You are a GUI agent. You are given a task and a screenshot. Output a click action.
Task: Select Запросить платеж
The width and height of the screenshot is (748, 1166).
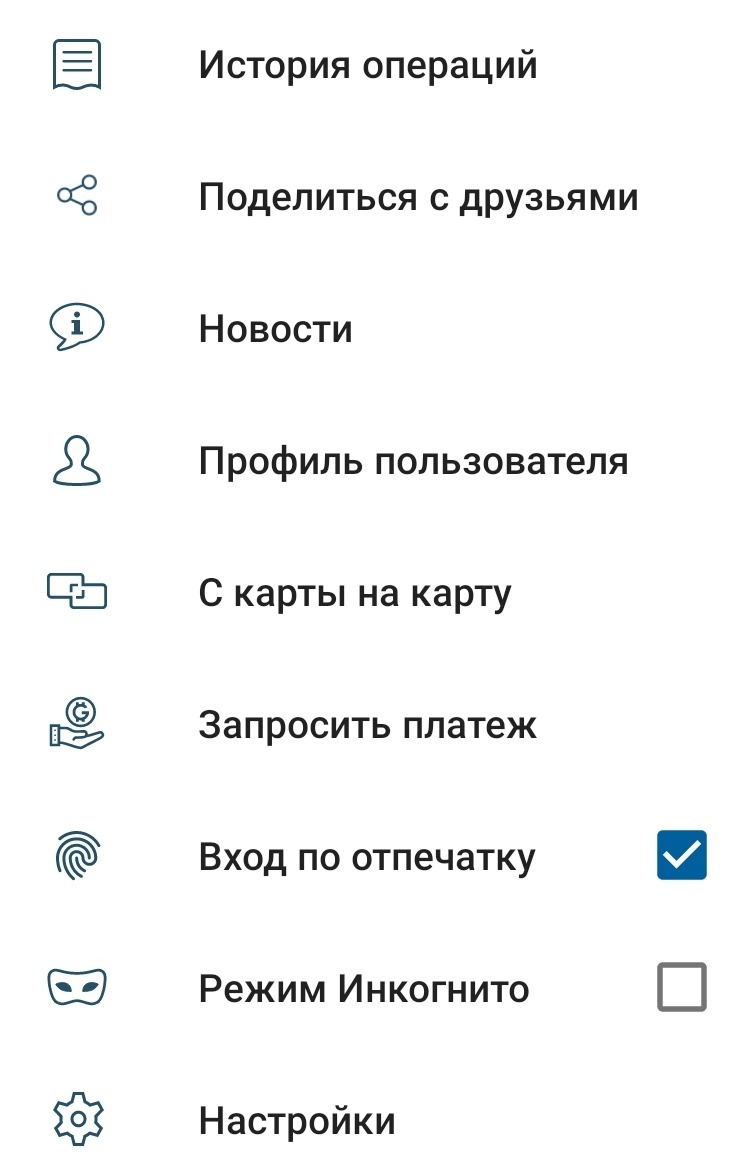(x=367, y=725)
